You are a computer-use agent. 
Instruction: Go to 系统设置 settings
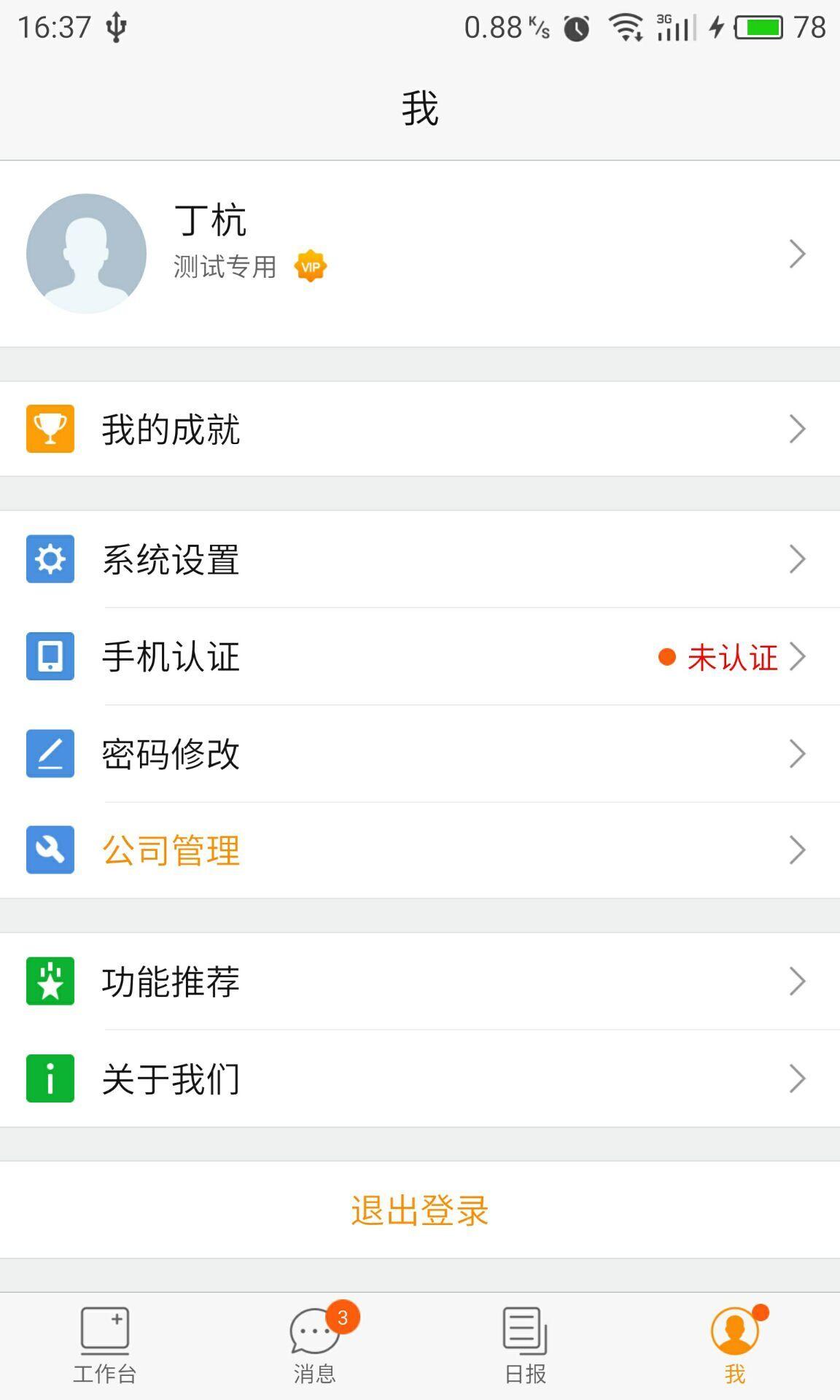tap(419, 559)
